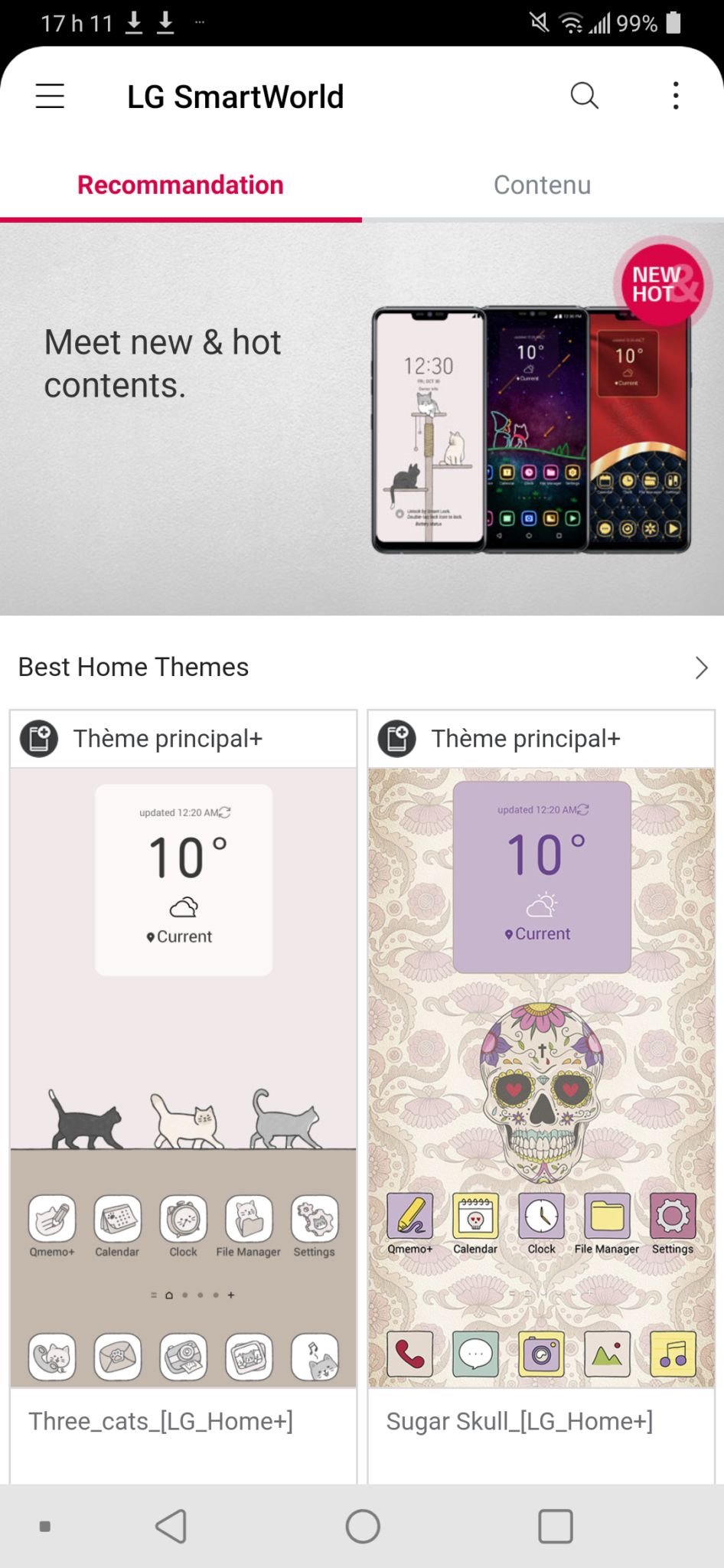Open search in LG SmartWorld
This screenshot has width=724, height=1568.
tap(584, 96)
